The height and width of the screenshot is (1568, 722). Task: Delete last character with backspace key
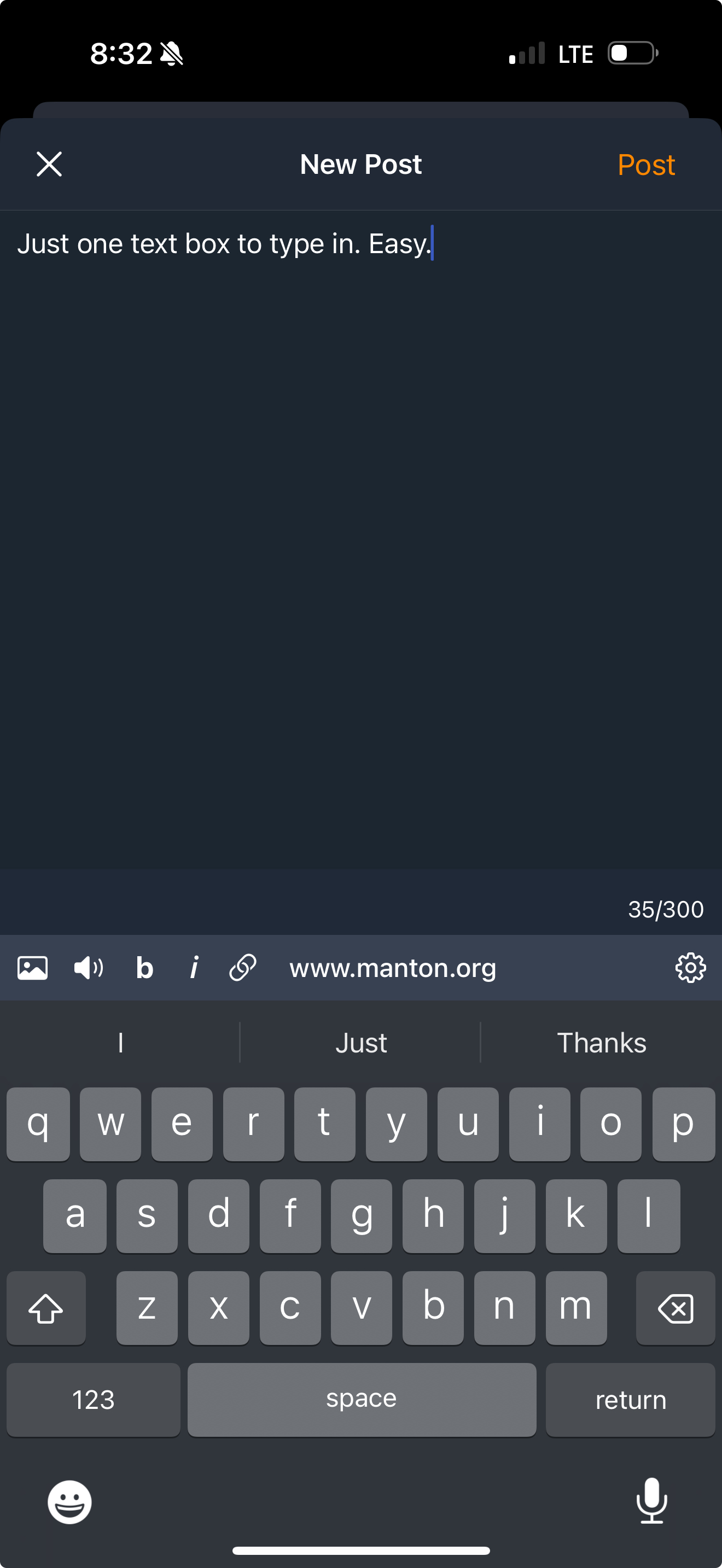[675, 1308]
